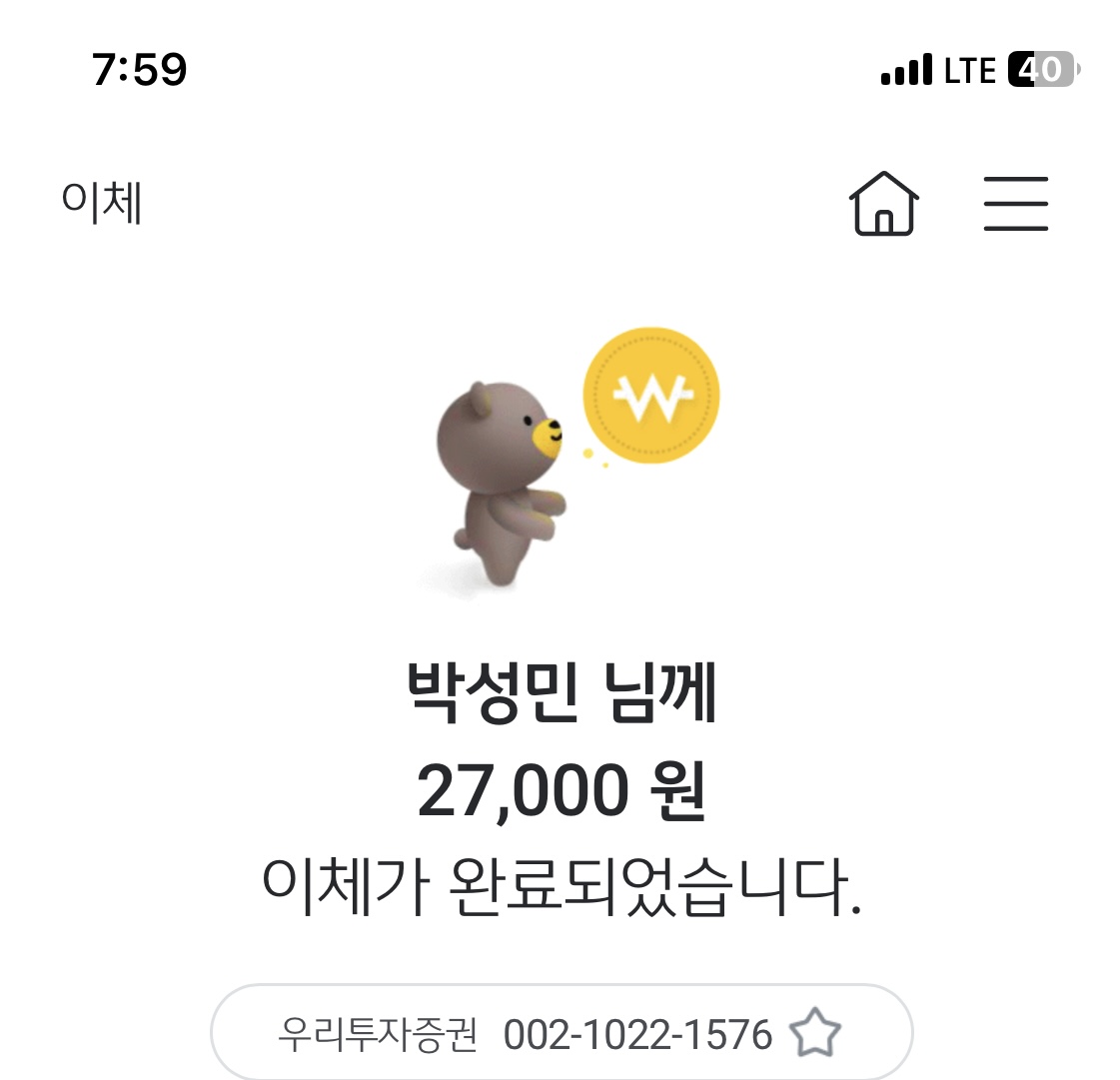Favorite the 우리투자증권 account with star
This screenshot has height=1080, width=1120.
[x=815, y=1034]
